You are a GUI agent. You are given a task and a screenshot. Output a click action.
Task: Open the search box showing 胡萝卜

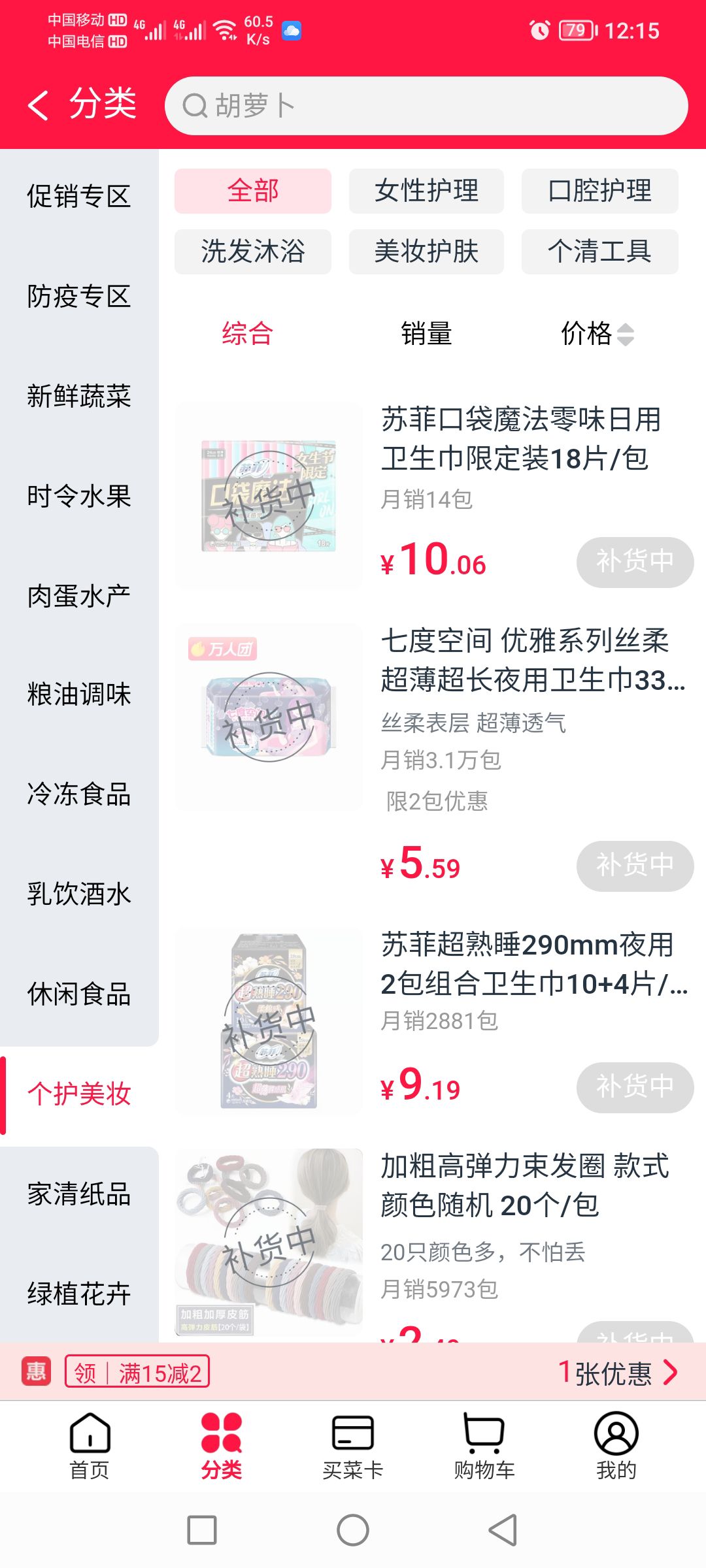coord(425,106)
